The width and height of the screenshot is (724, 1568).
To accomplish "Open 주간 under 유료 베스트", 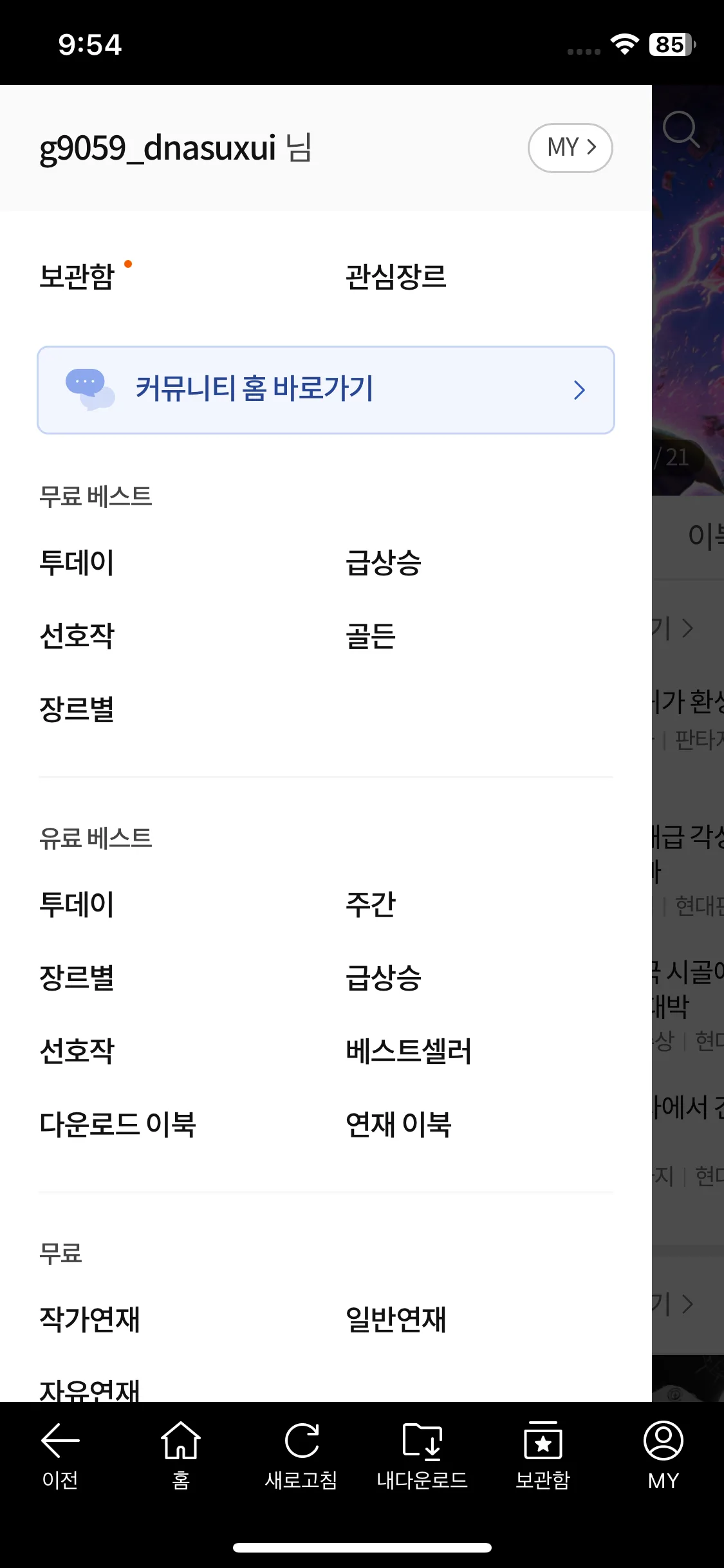I will point(371,904).
